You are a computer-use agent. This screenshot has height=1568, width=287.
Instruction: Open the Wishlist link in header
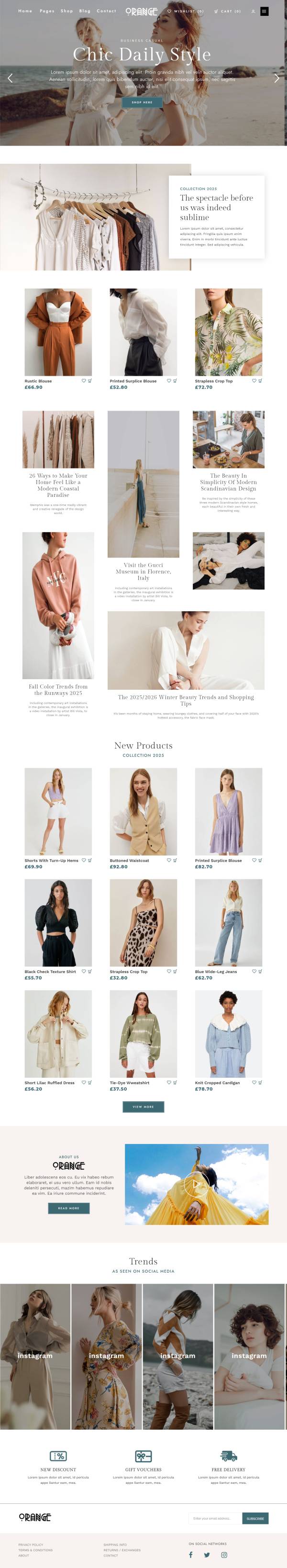[x=186, y=11]
